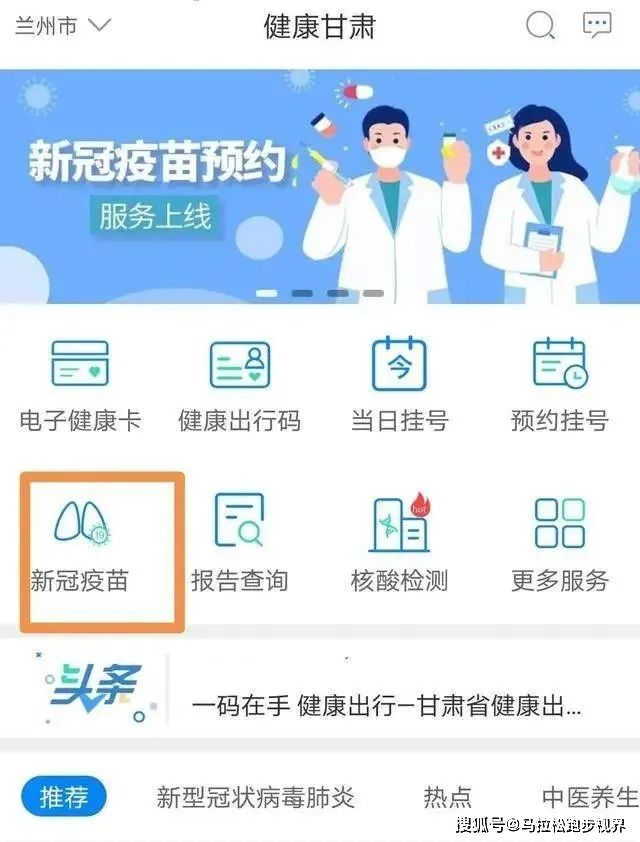Image resolution: width=640 pixels, height=842 pixels.
Task: Select 预约挂号
Action: pyautogui.click(x=559, y=385)
